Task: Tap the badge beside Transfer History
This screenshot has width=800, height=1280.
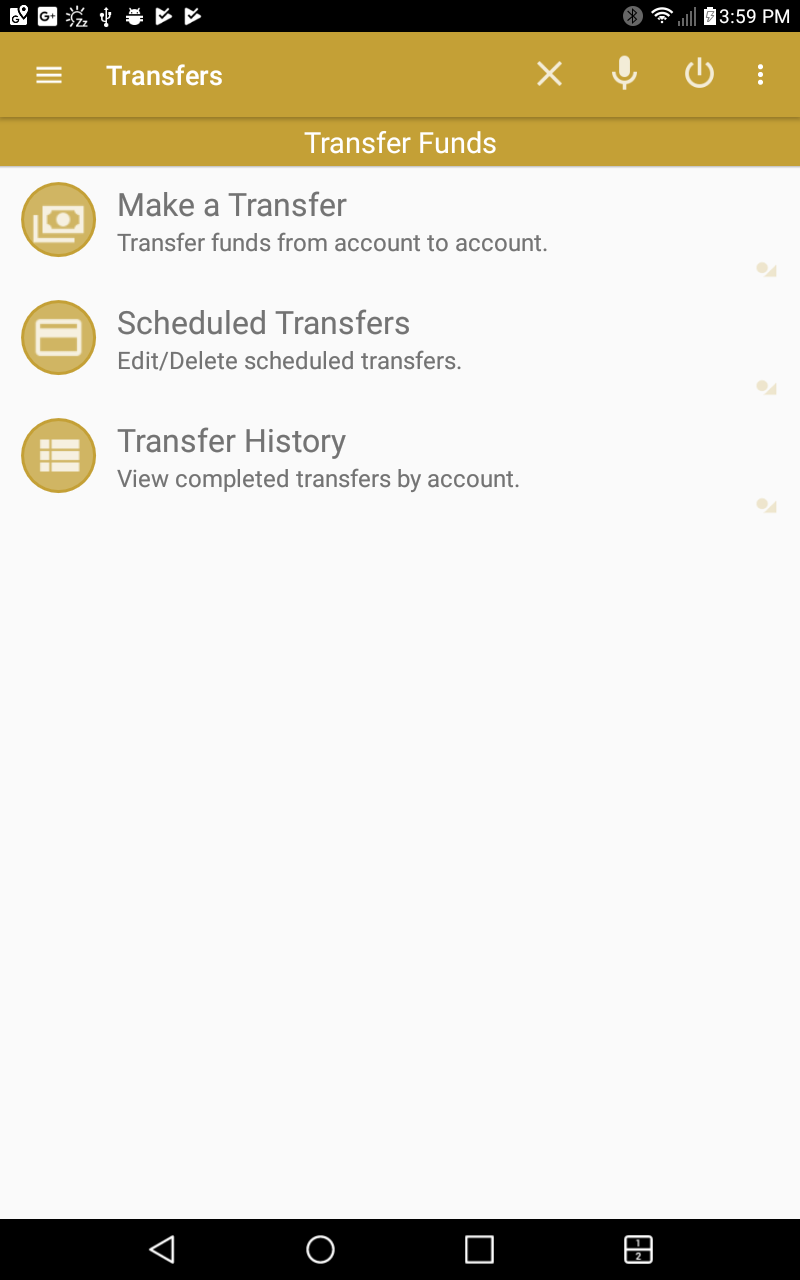Action: pyautogui.click(x=766, y=505)
